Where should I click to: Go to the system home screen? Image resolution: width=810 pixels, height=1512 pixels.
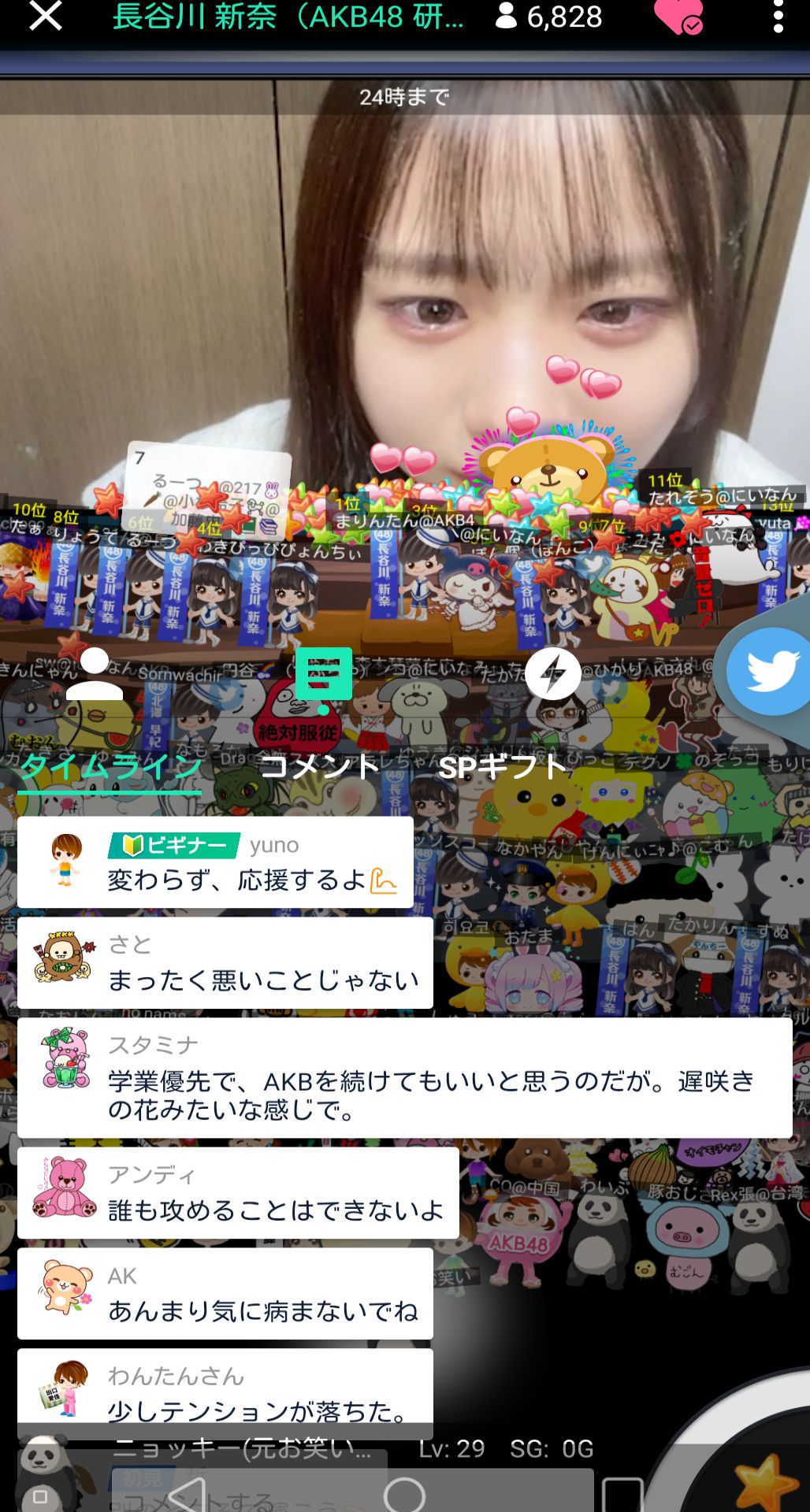[405, 1495]
